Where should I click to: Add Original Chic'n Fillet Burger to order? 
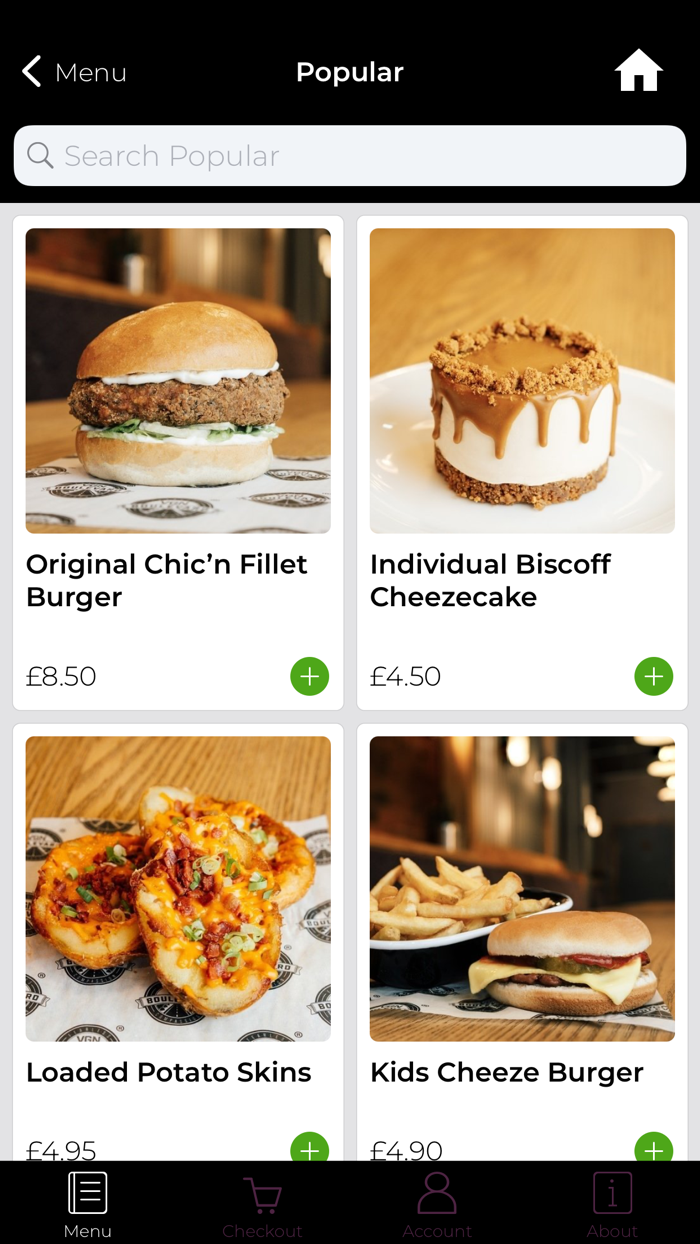310,677
